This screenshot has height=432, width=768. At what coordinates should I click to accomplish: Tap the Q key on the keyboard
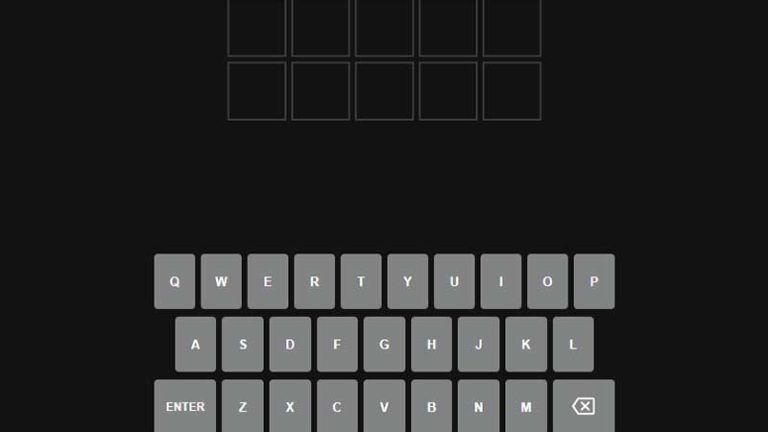pyautogui.click(x=174, y=281)
